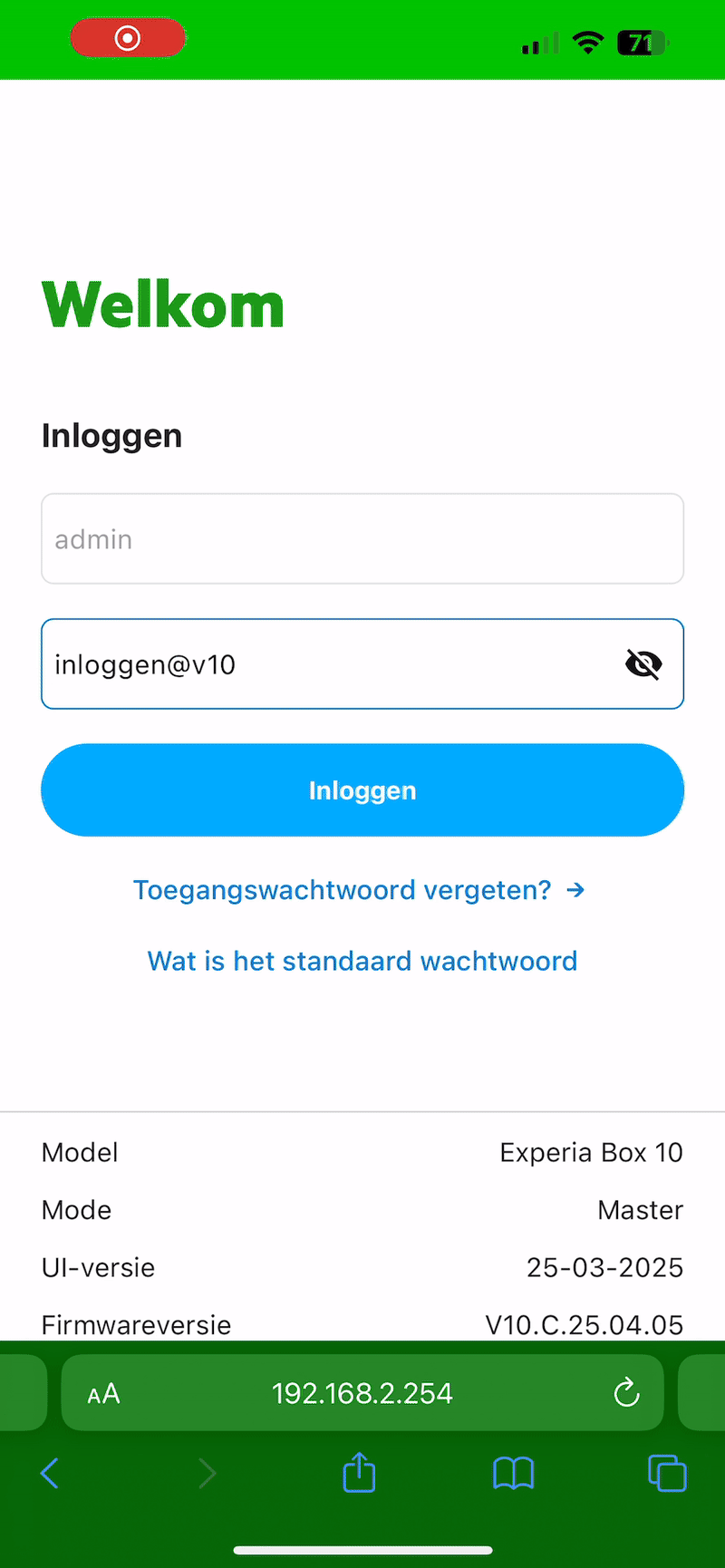Reload the page
The height and width of the screenshot is (1568, 725).
[x=626, y=1393]
